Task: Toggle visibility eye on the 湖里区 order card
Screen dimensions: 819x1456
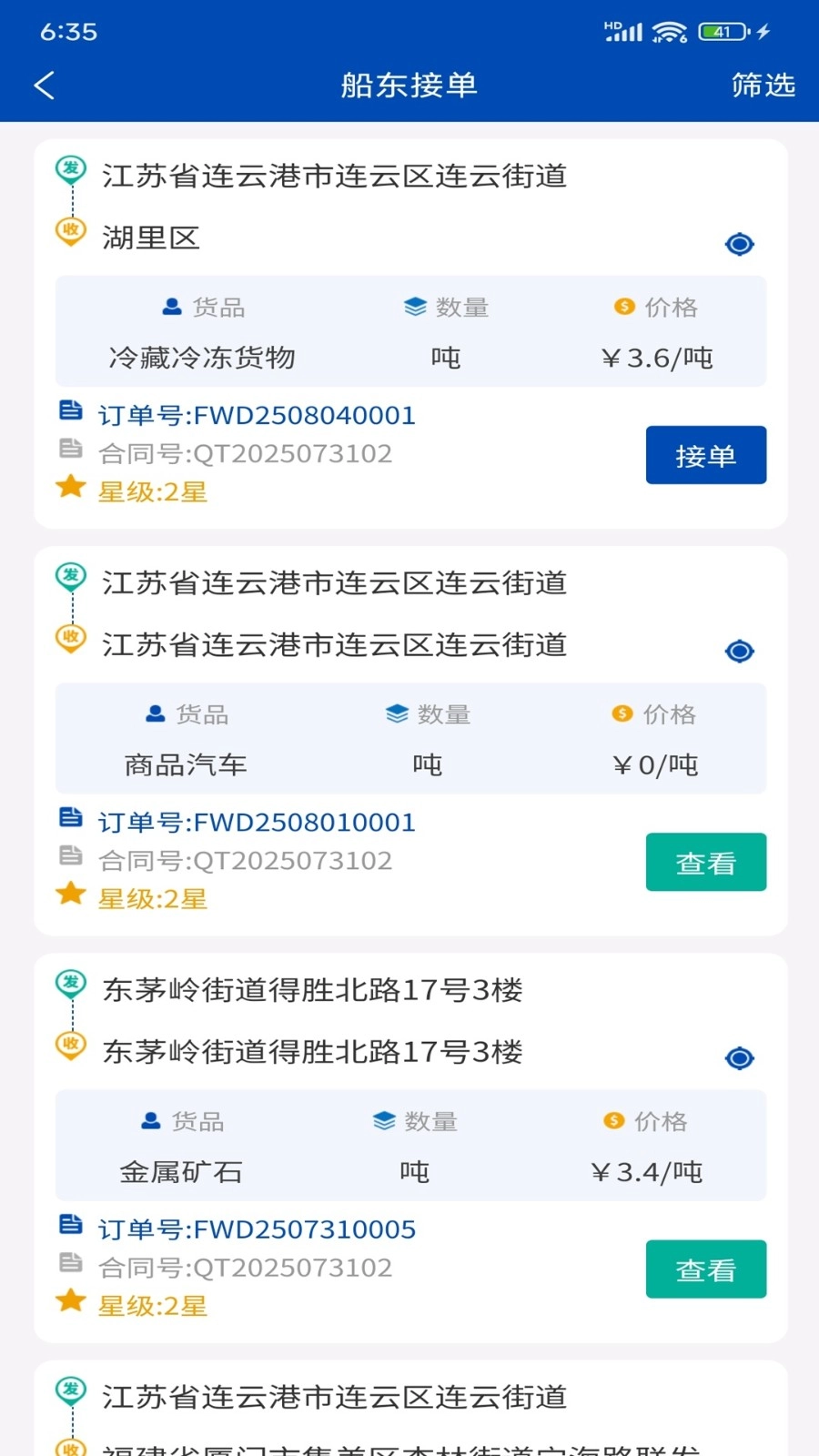Action: point(739,244)
